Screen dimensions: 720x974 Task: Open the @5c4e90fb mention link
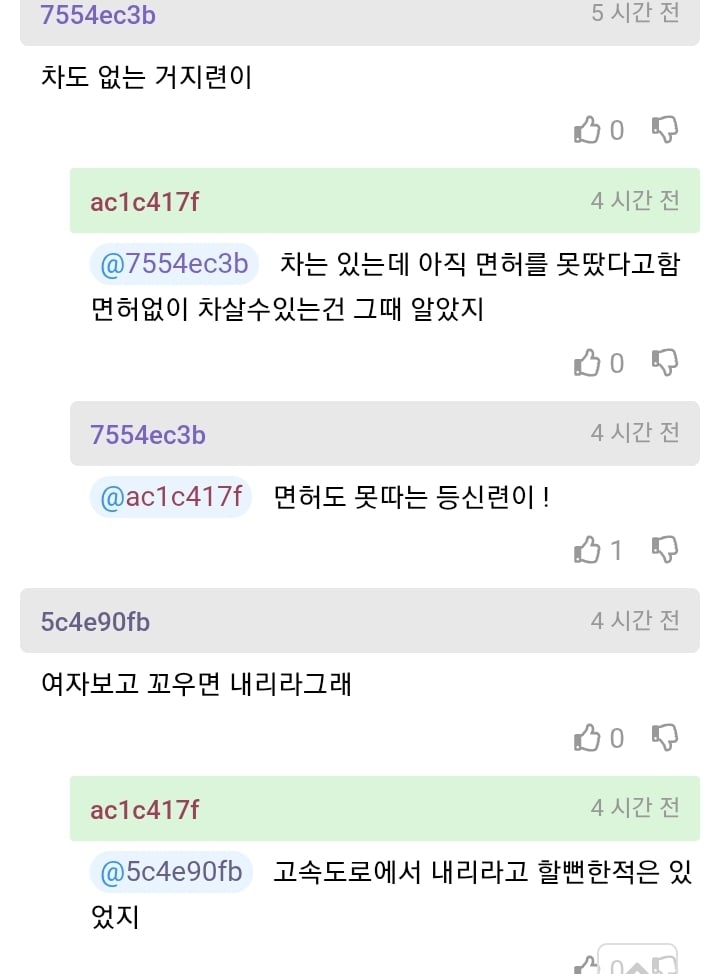click(x=172, y=872)
